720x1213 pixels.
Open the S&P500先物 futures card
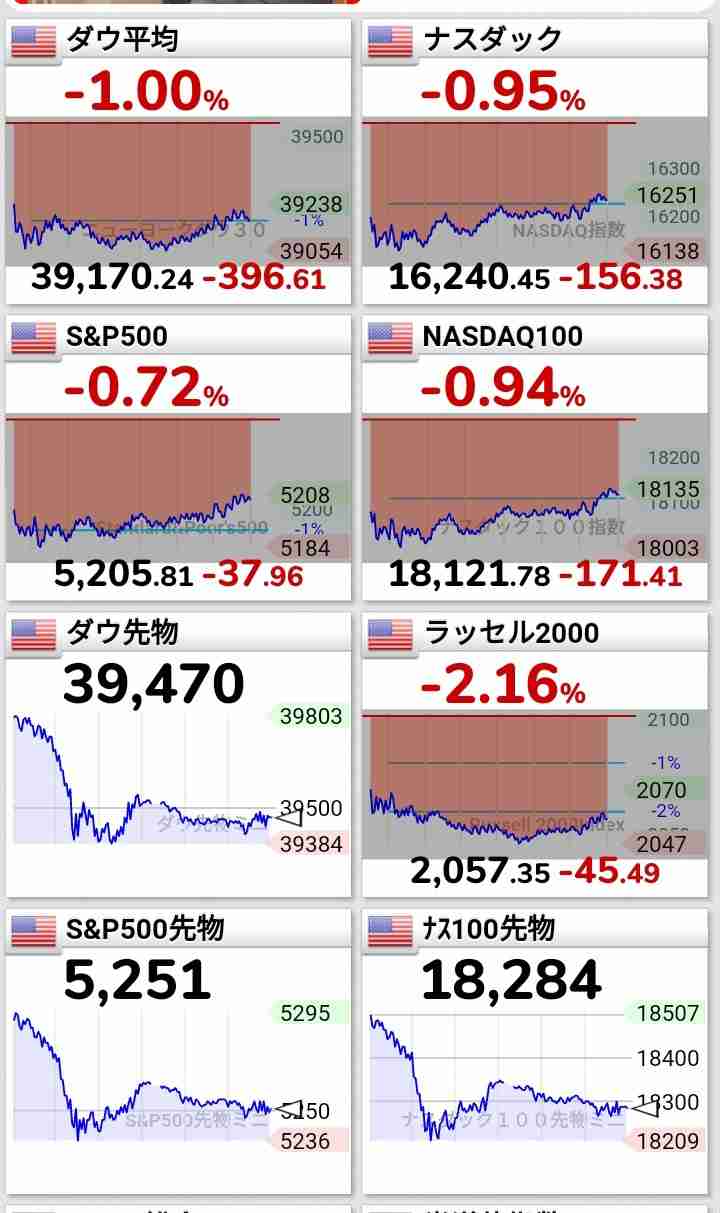click(179, 1052)
